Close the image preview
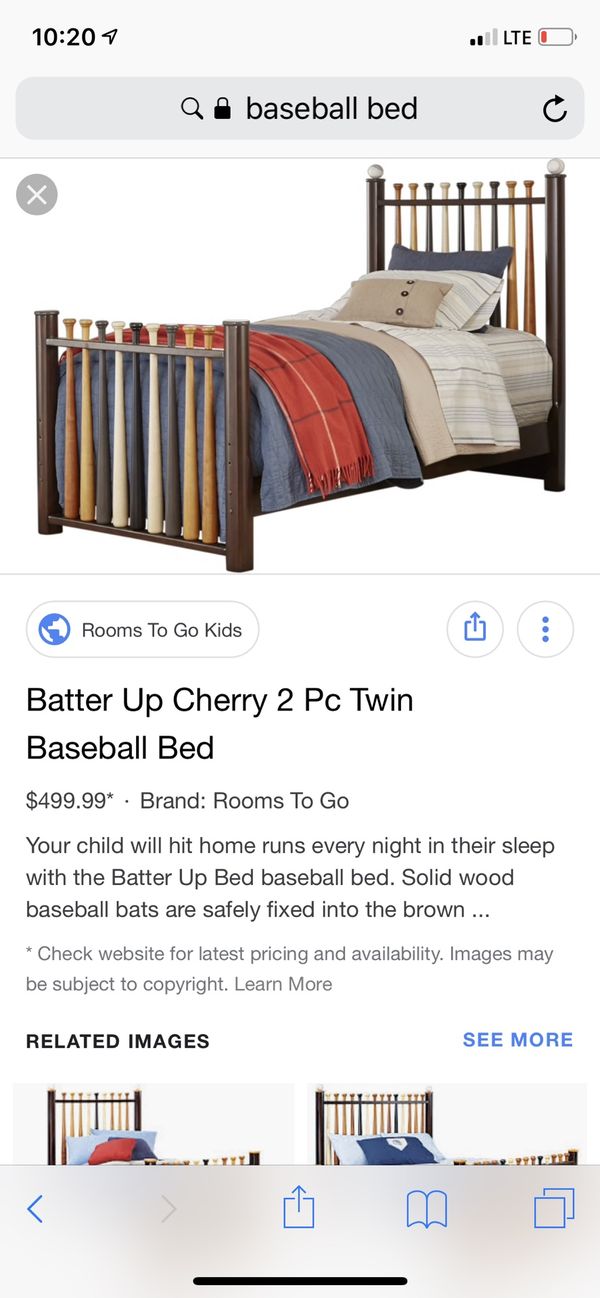600x1298 pixels. click(x=37, y=195)
